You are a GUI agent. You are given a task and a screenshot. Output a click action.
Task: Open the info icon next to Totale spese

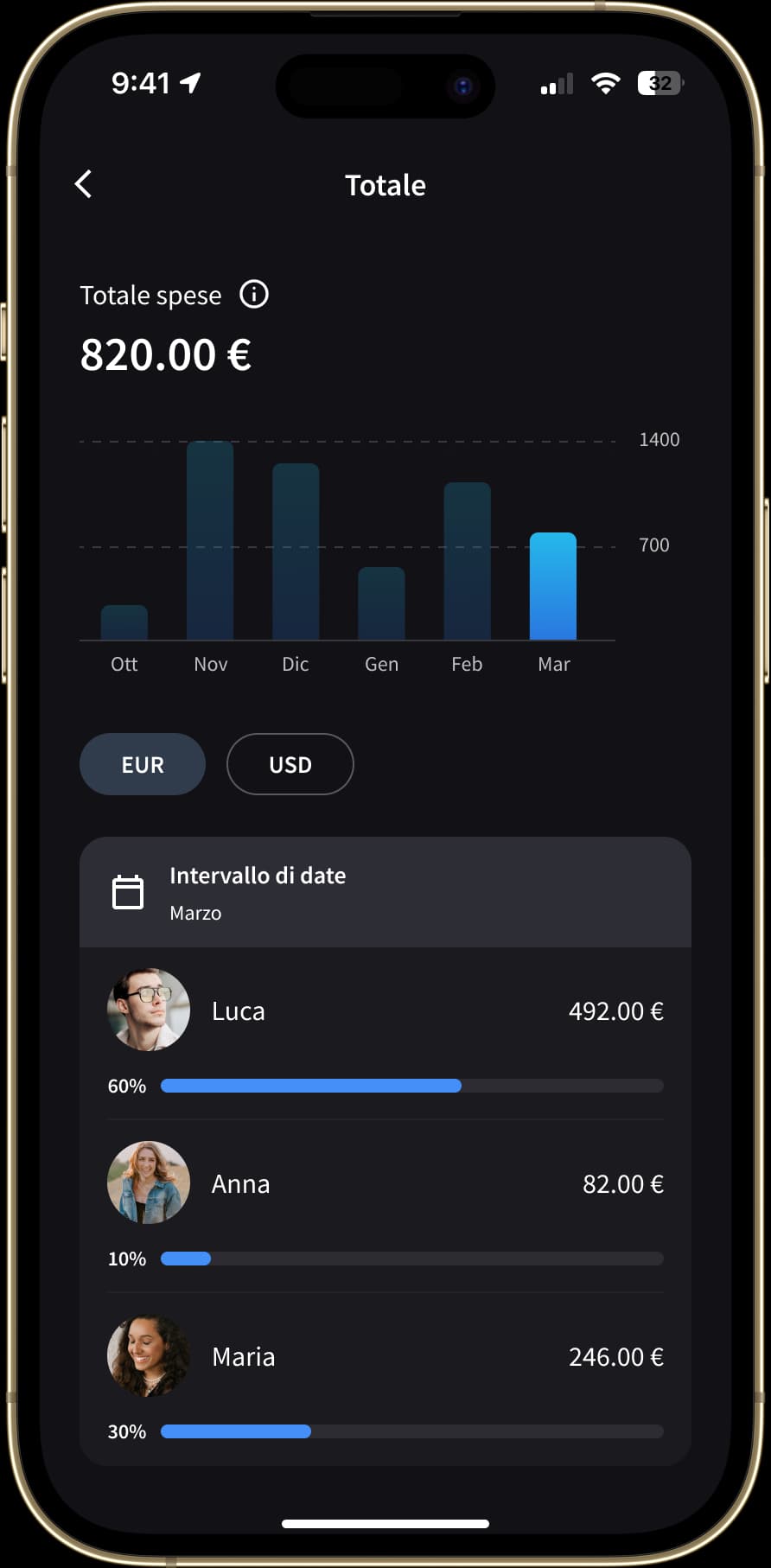coord(254,295)
